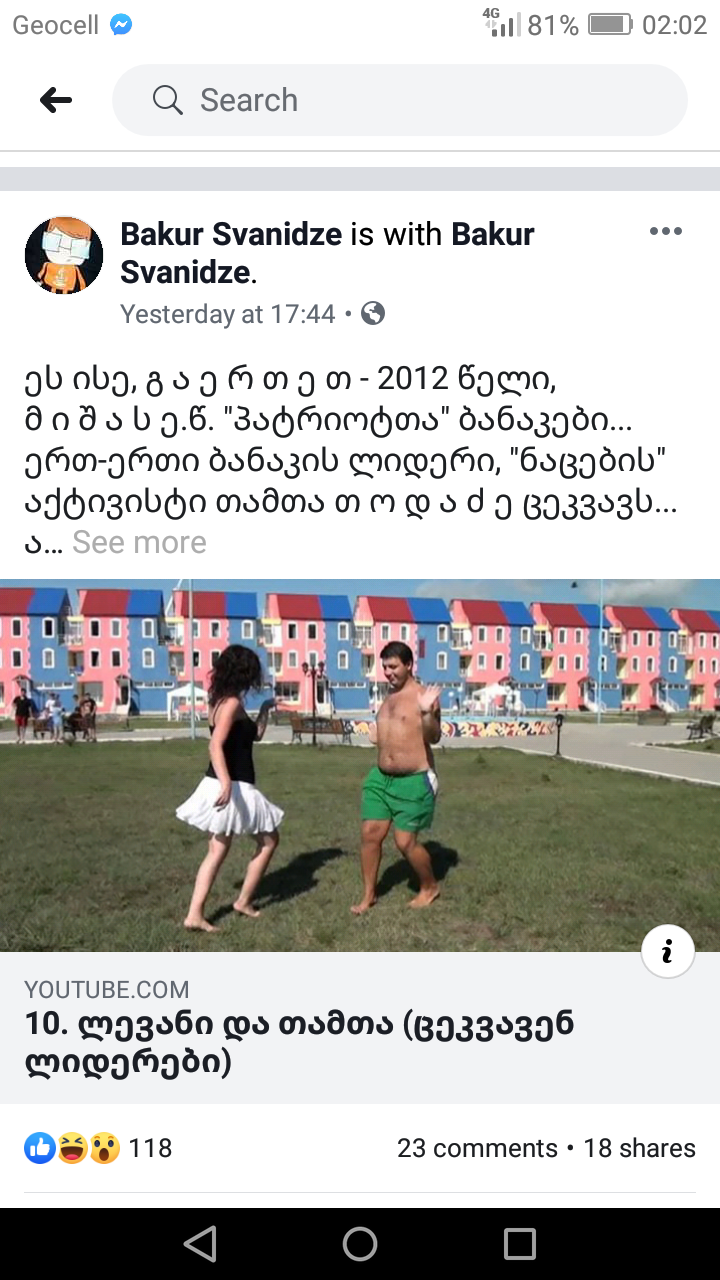
Task: Tap the system home button
Action: [360, 1244]
